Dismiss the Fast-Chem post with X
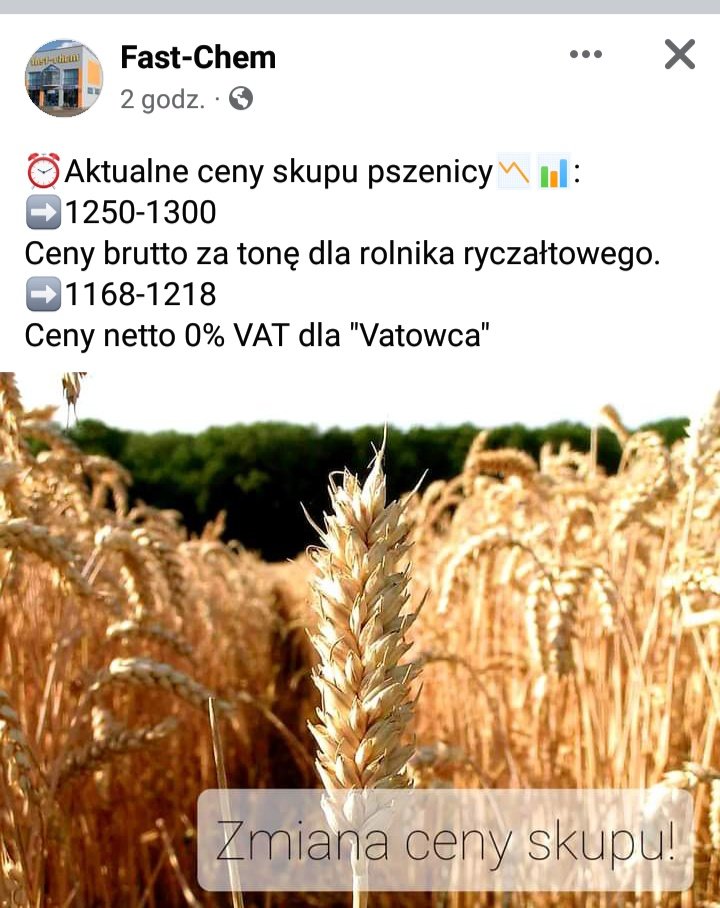The image size is (720, 908). click(679, 54)
